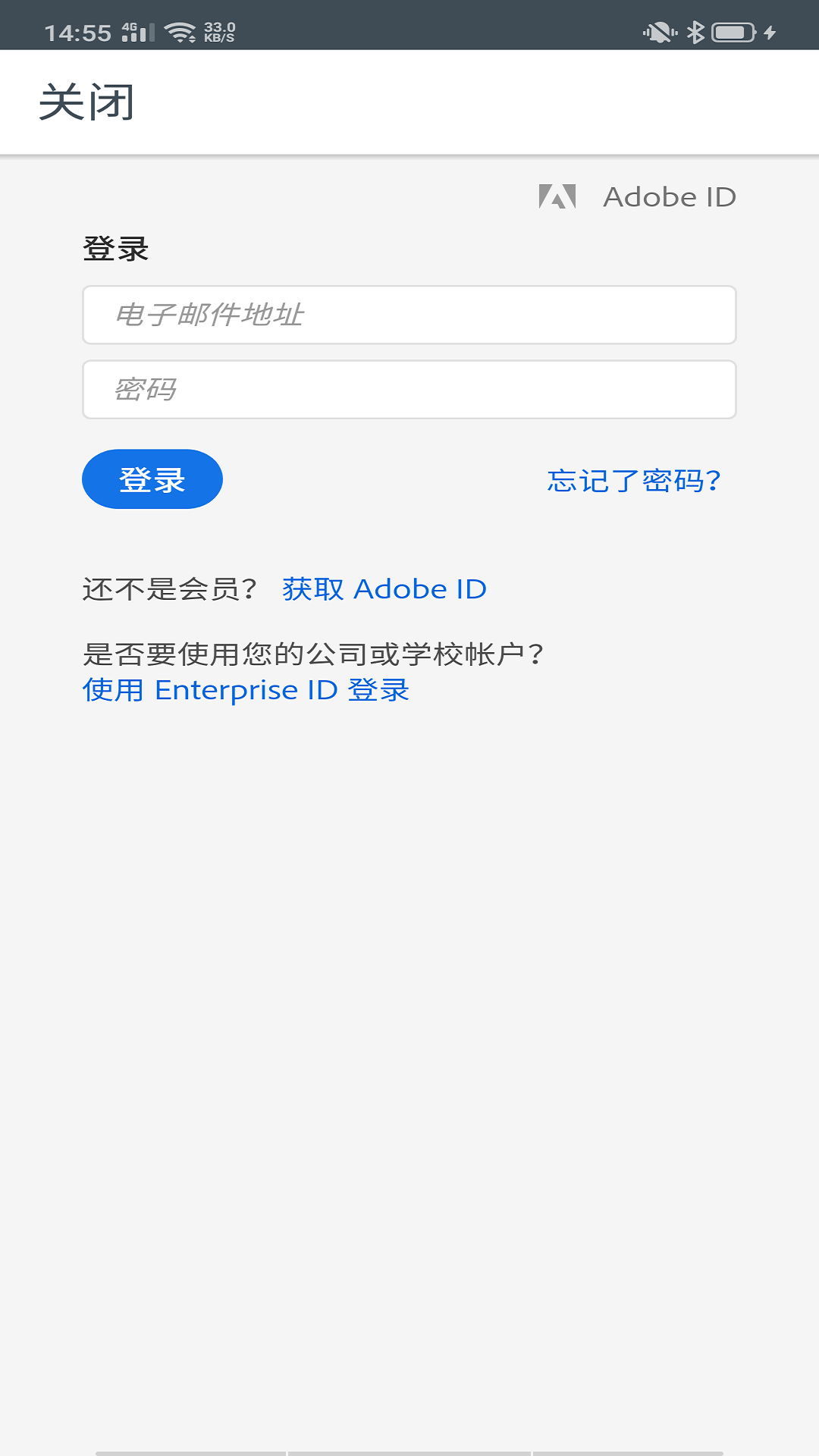
Task: Tap 关闭 to close the login page
Action: click(86, 102)
